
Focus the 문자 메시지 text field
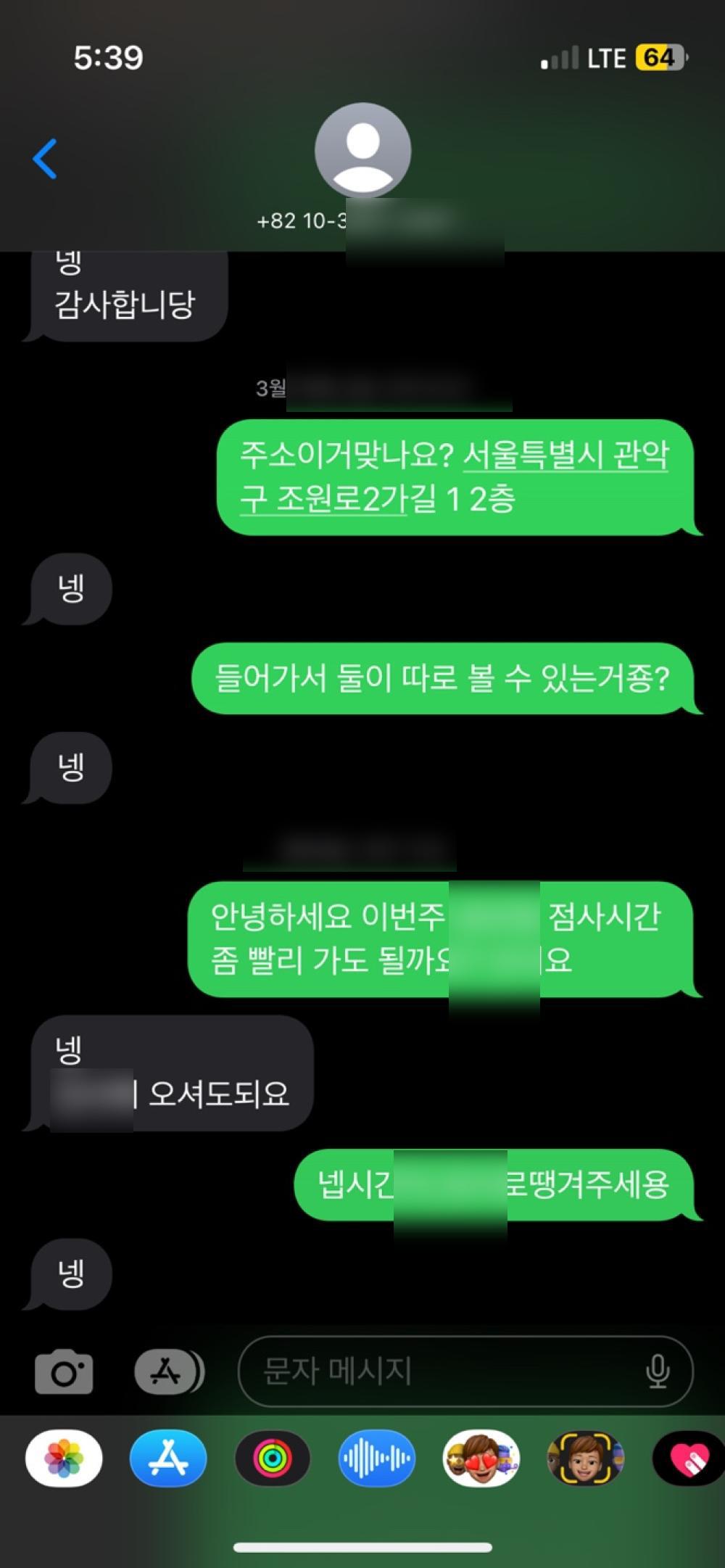[x=442, y=1371]
